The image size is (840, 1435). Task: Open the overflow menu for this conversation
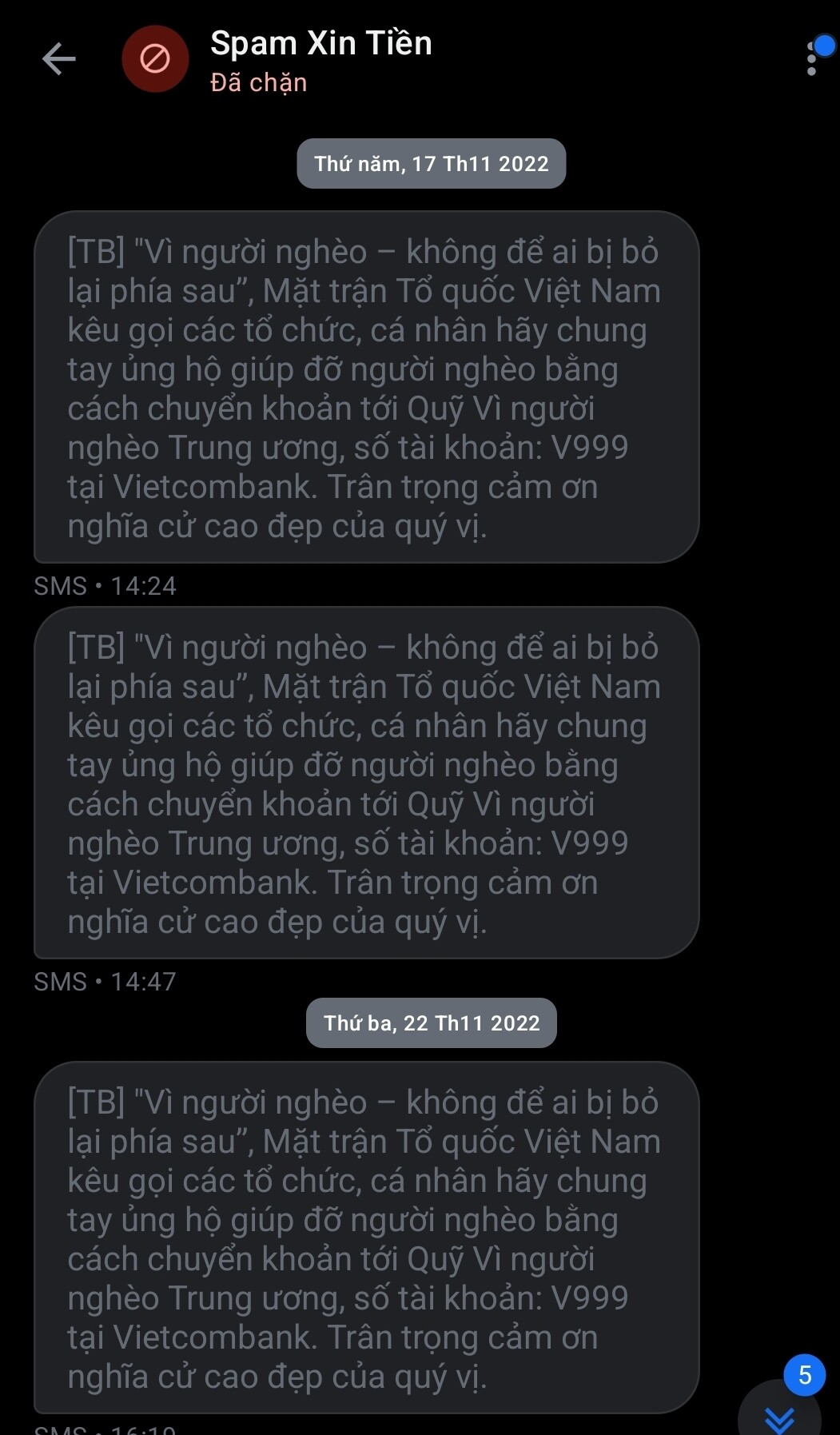812,59
